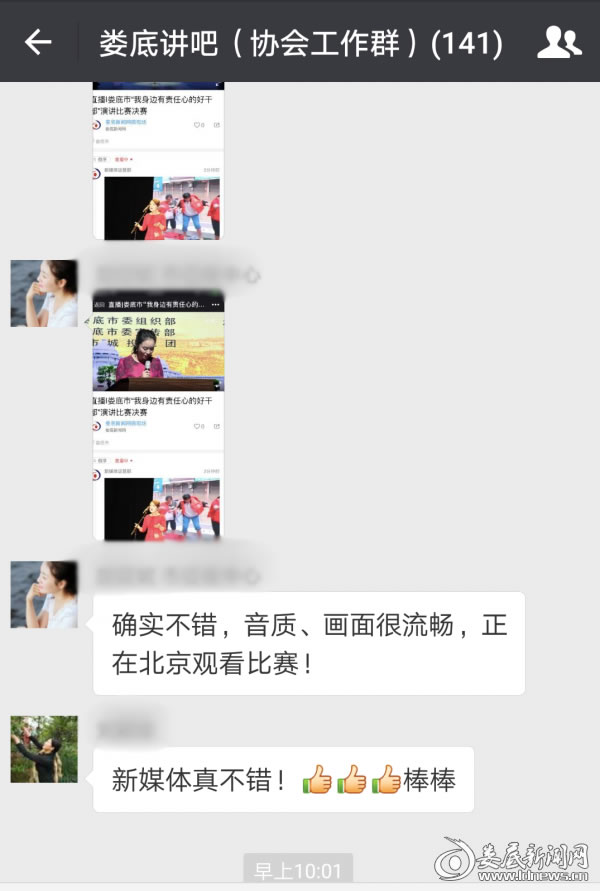Open the avatar next to the 确实不错 message
The height and width of the screenshot is (891, 600).
44,595
